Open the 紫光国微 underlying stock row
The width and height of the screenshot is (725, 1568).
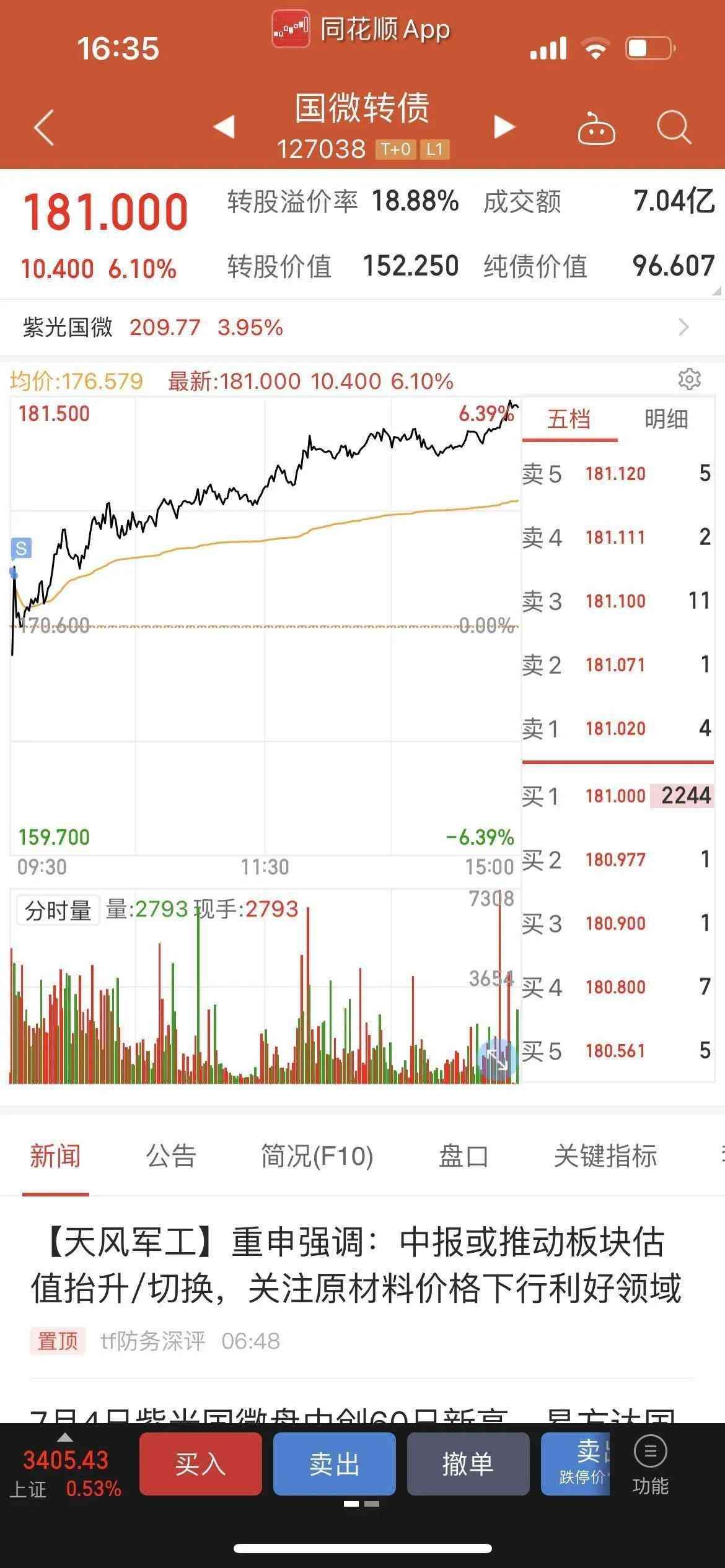point(362,327)
